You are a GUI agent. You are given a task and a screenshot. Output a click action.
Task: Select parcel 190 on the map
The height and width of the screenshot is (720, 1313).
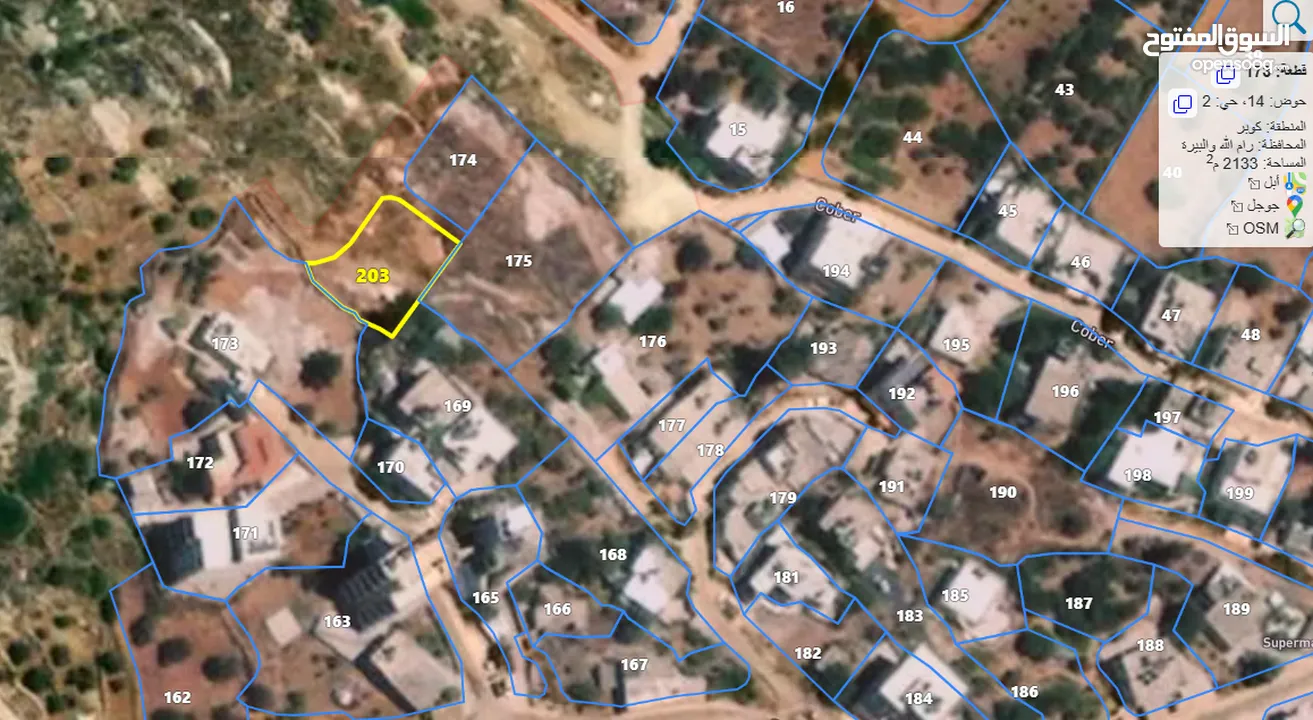tap(1002, 492)
